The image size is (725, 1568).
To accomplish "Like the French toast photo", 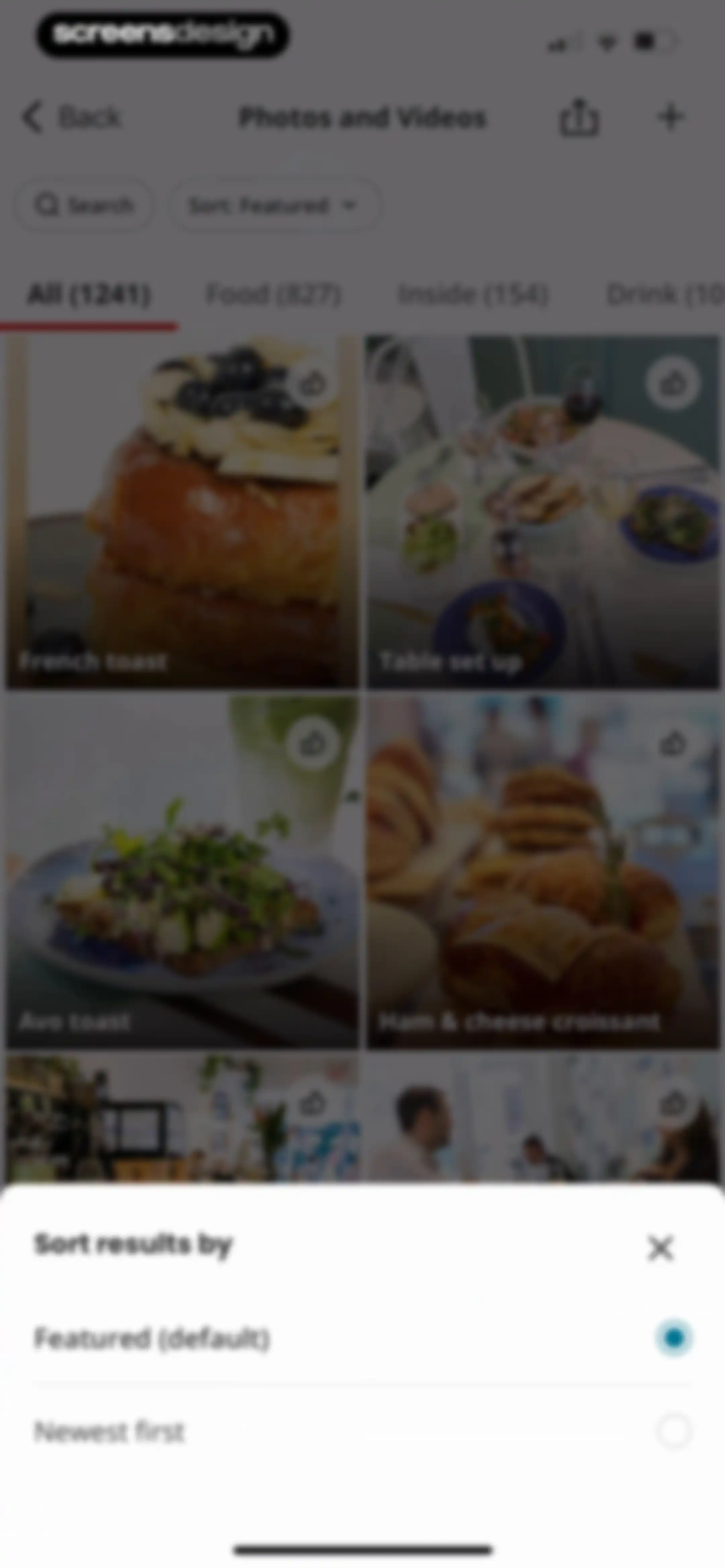I will pos(313,383).
